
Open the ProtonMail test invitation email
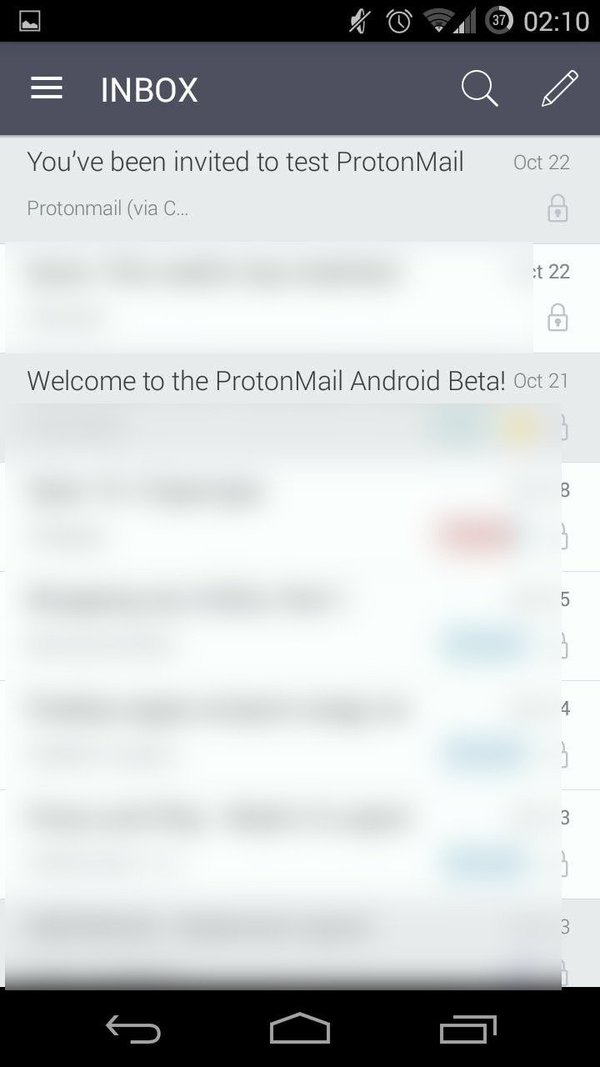(300, 188)
